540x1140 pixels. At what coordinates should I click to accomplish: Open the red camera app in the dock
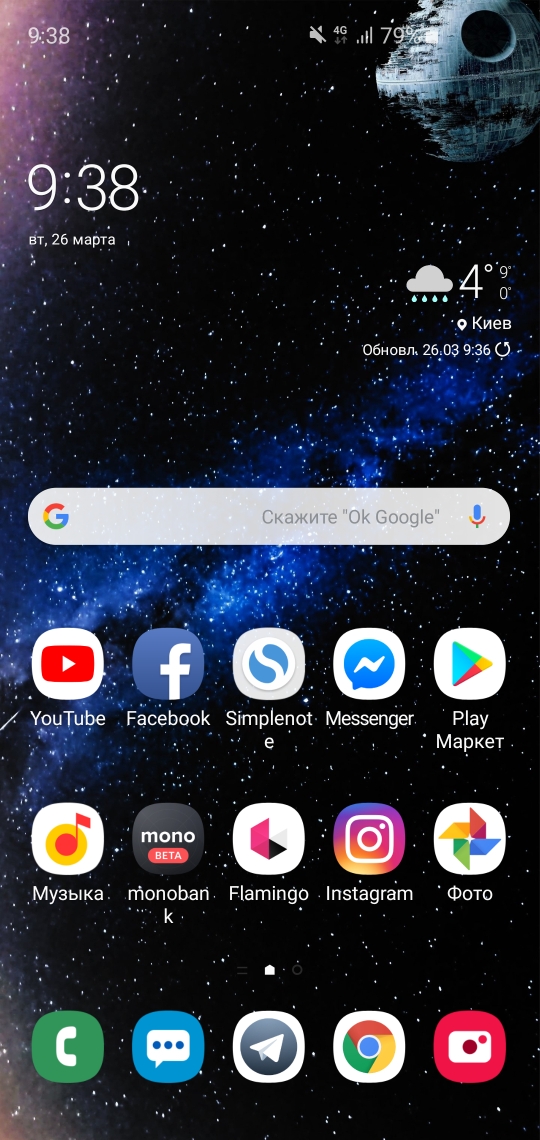[470, 1047]
